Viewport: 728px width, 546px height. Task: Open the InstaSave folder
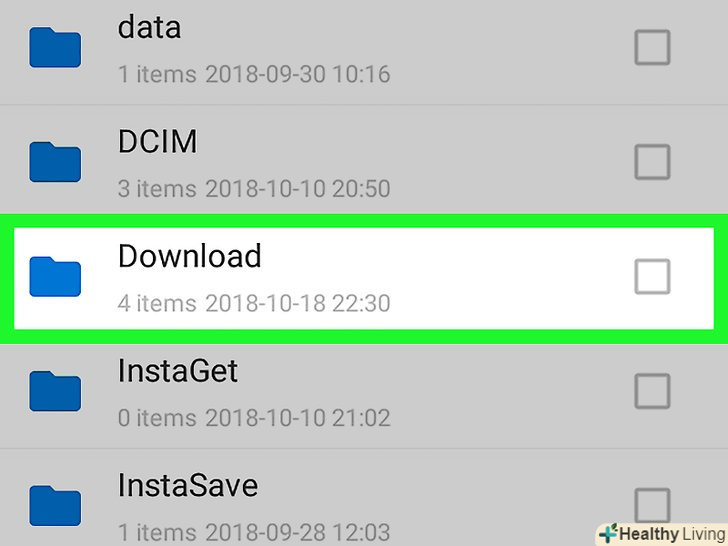187,486
